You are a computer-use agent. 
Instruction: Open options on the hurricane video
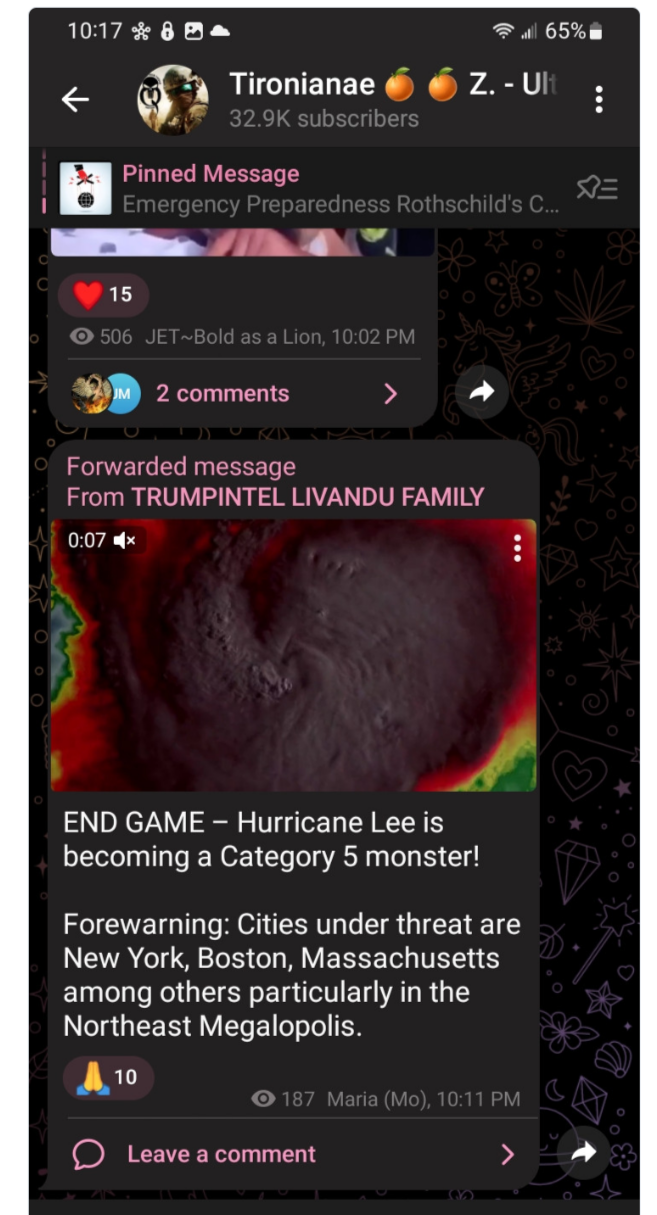[517, 547]
